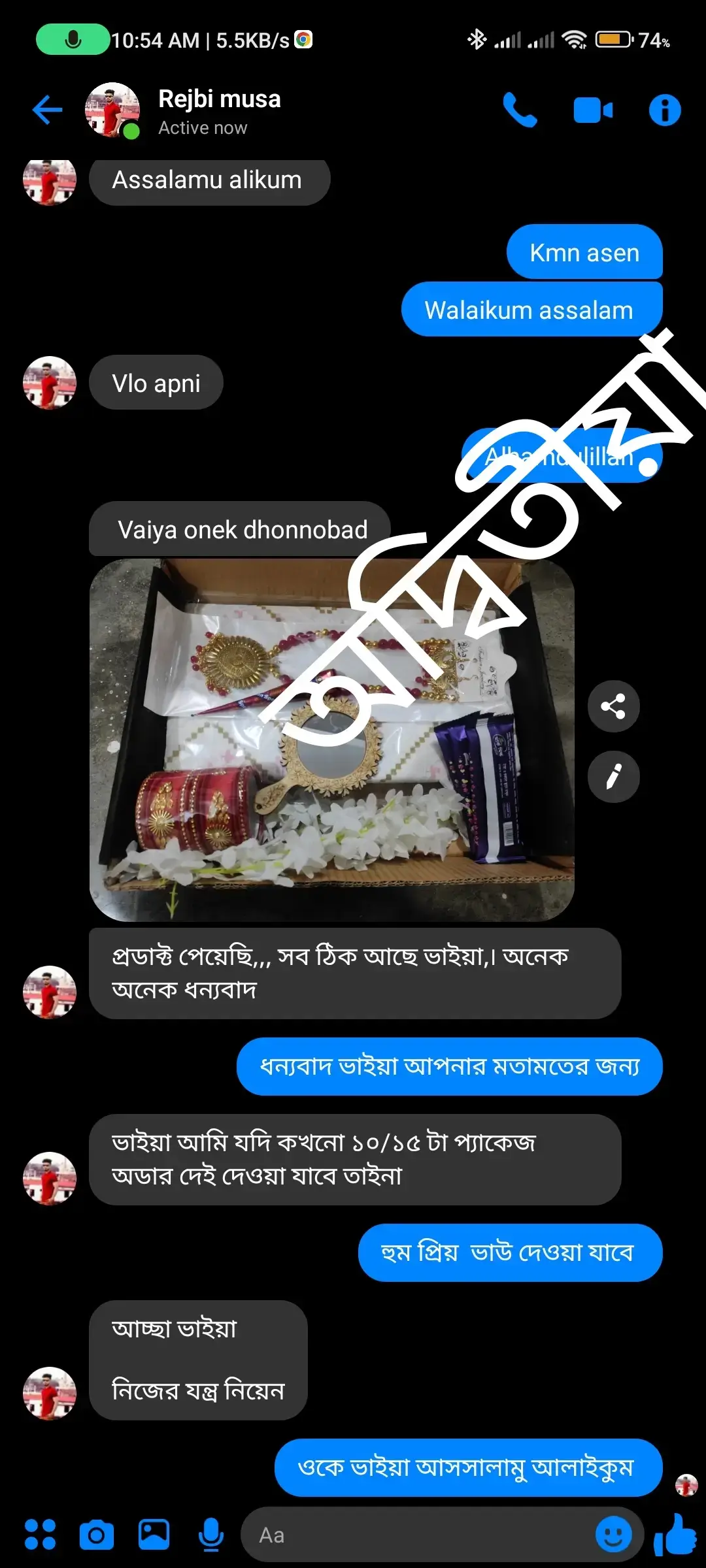Start a voice call with Rejbi musa
The height and width of the screenshot is (1568, 706).
(521, 110)
